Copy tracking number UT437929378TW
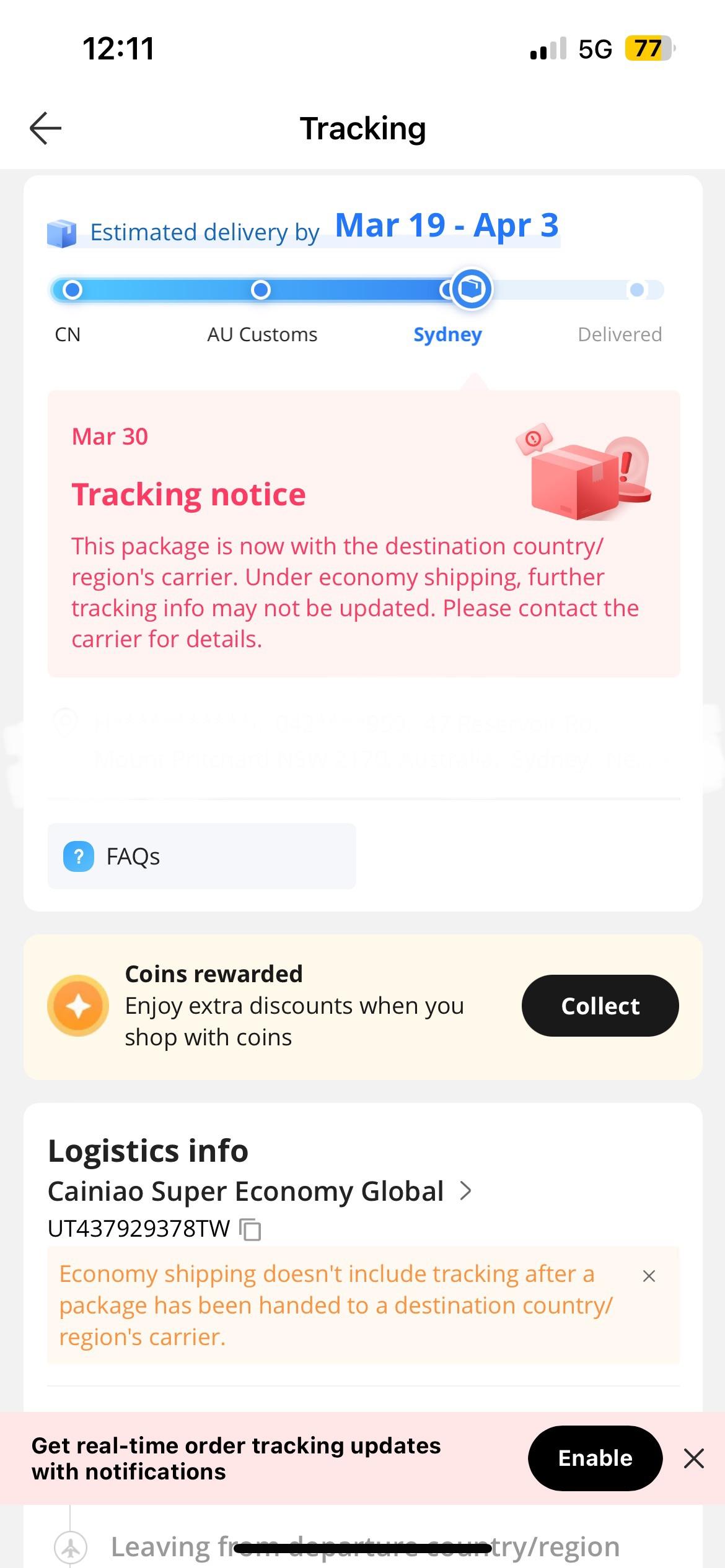The image size is (725, 1568). 250,1229
